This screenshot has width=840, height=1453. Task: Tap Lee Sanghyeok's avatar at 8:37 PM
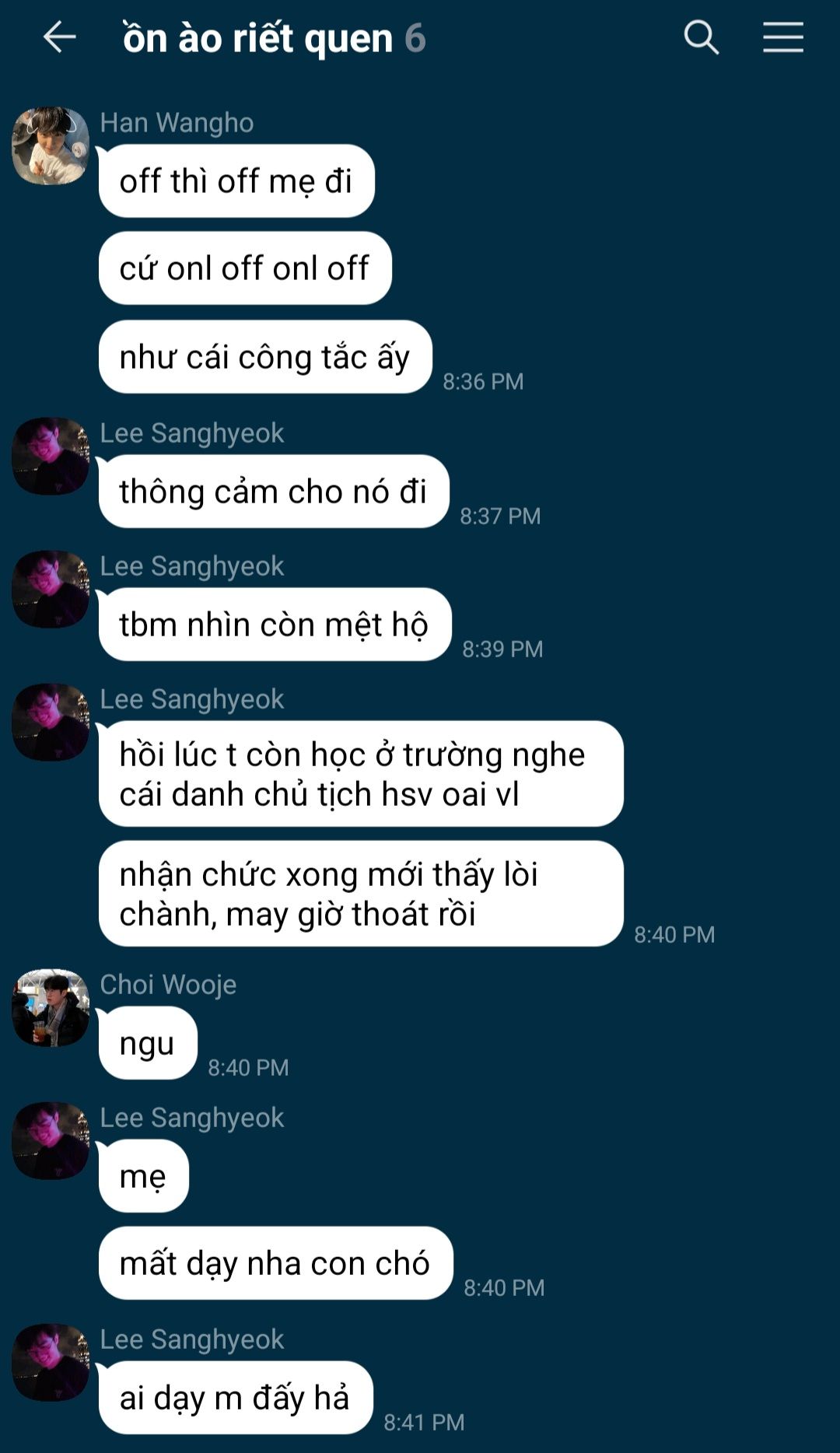[51, 456]
